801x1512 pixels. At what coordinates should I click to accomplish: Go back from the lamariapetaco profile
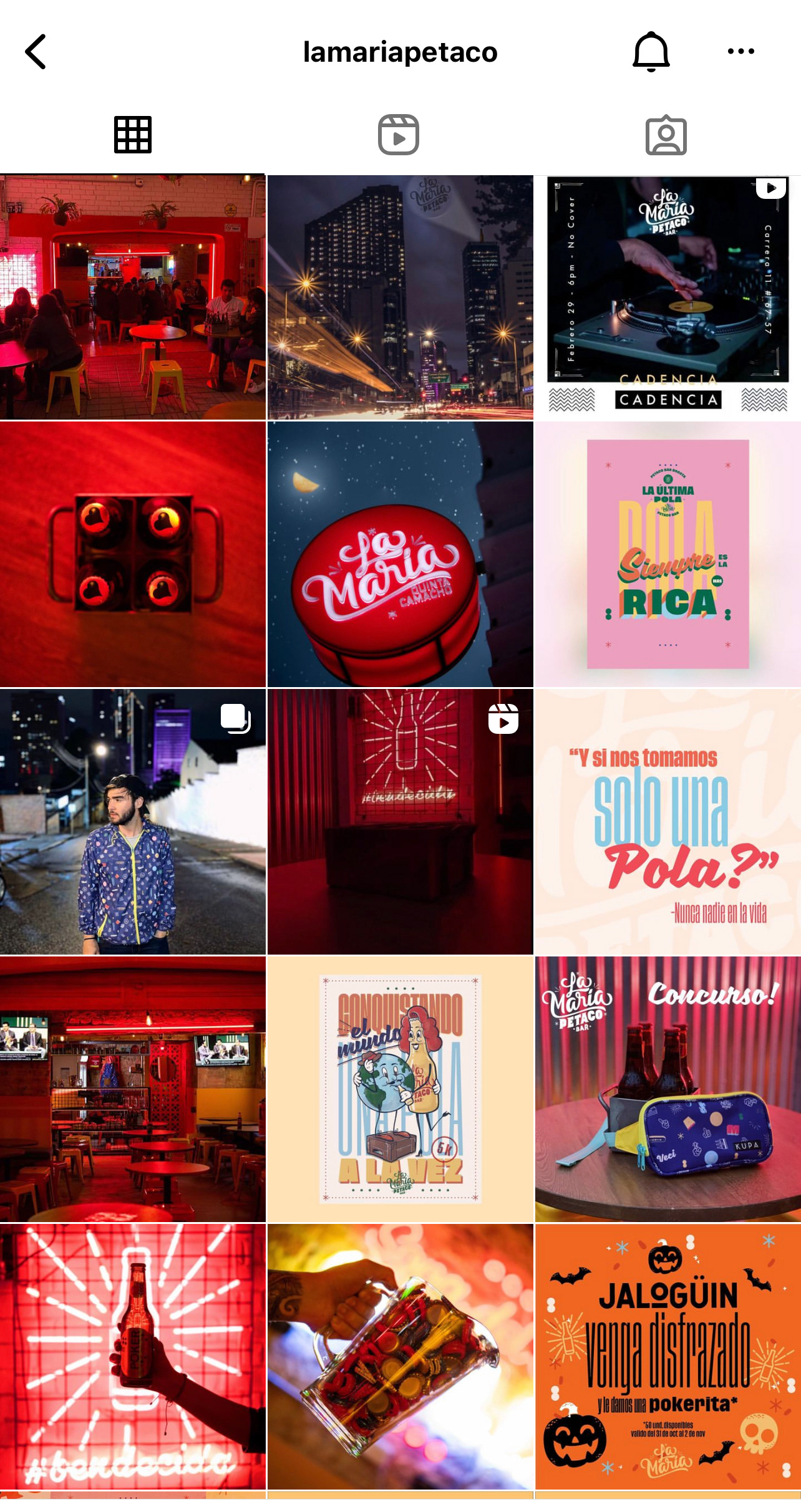pyautogui.click(x=36, y=52)
